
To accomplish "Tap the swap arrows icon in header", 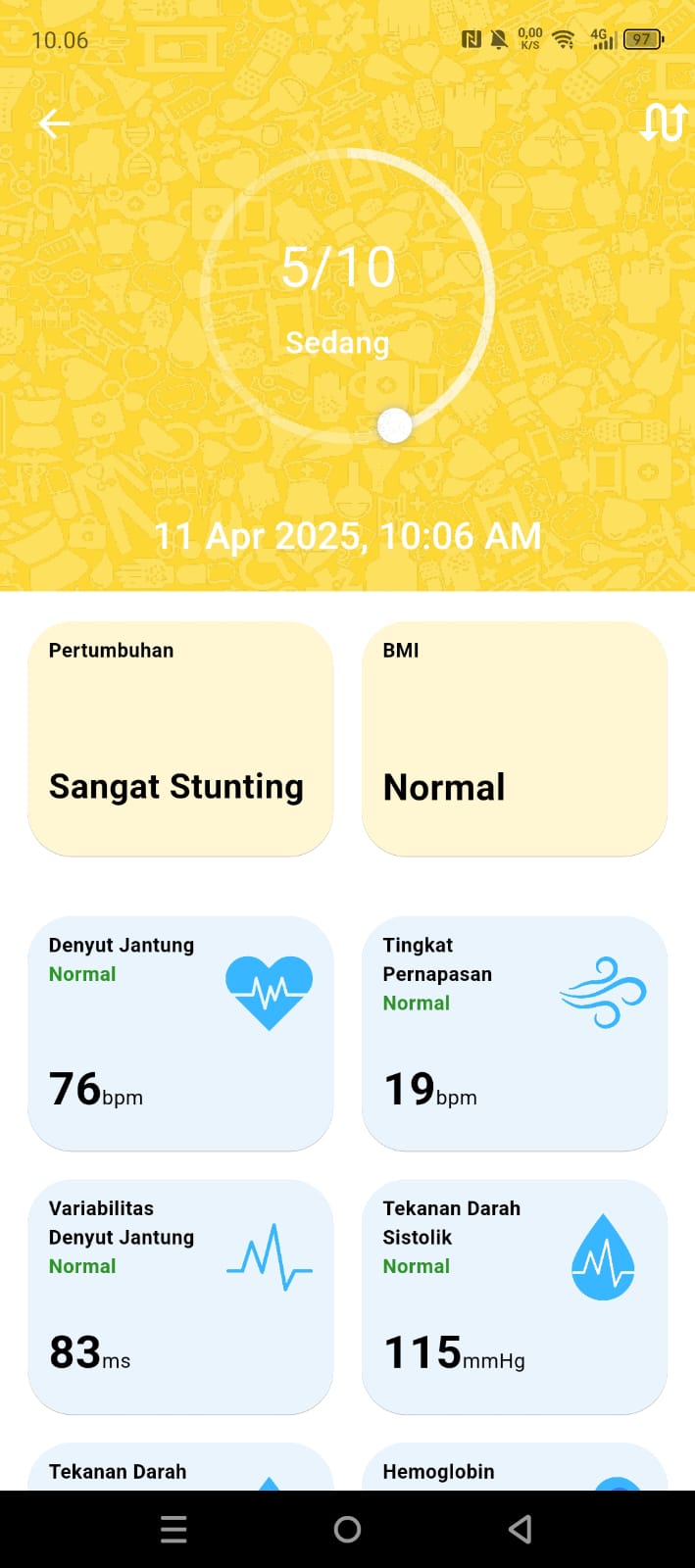I will (663, 122).
